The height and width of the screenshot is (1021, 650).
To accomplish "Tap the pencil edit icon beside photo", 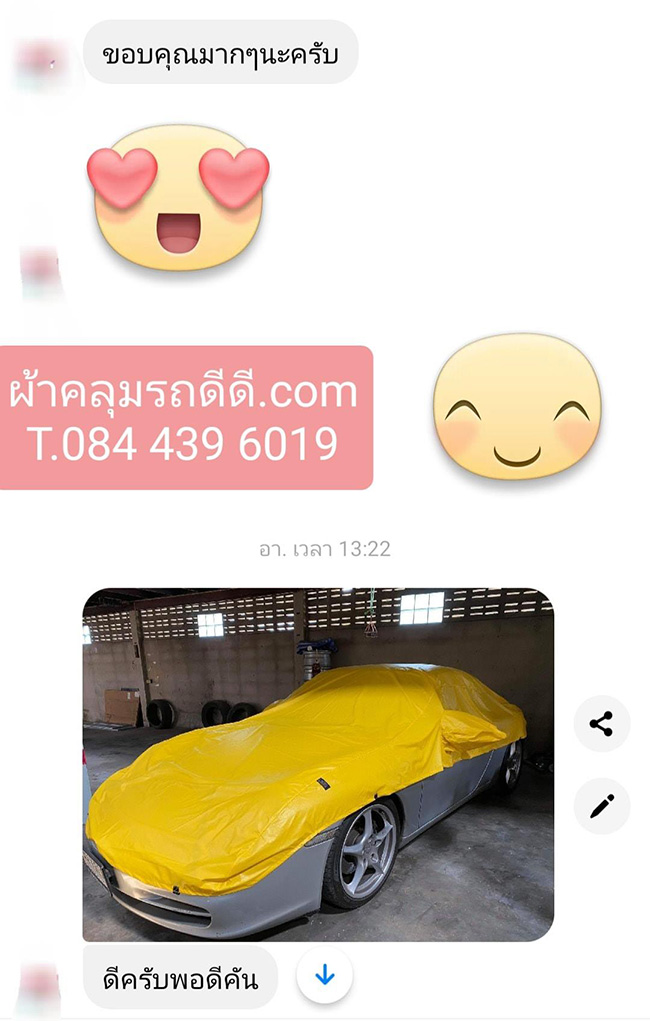I will point(601,805).
